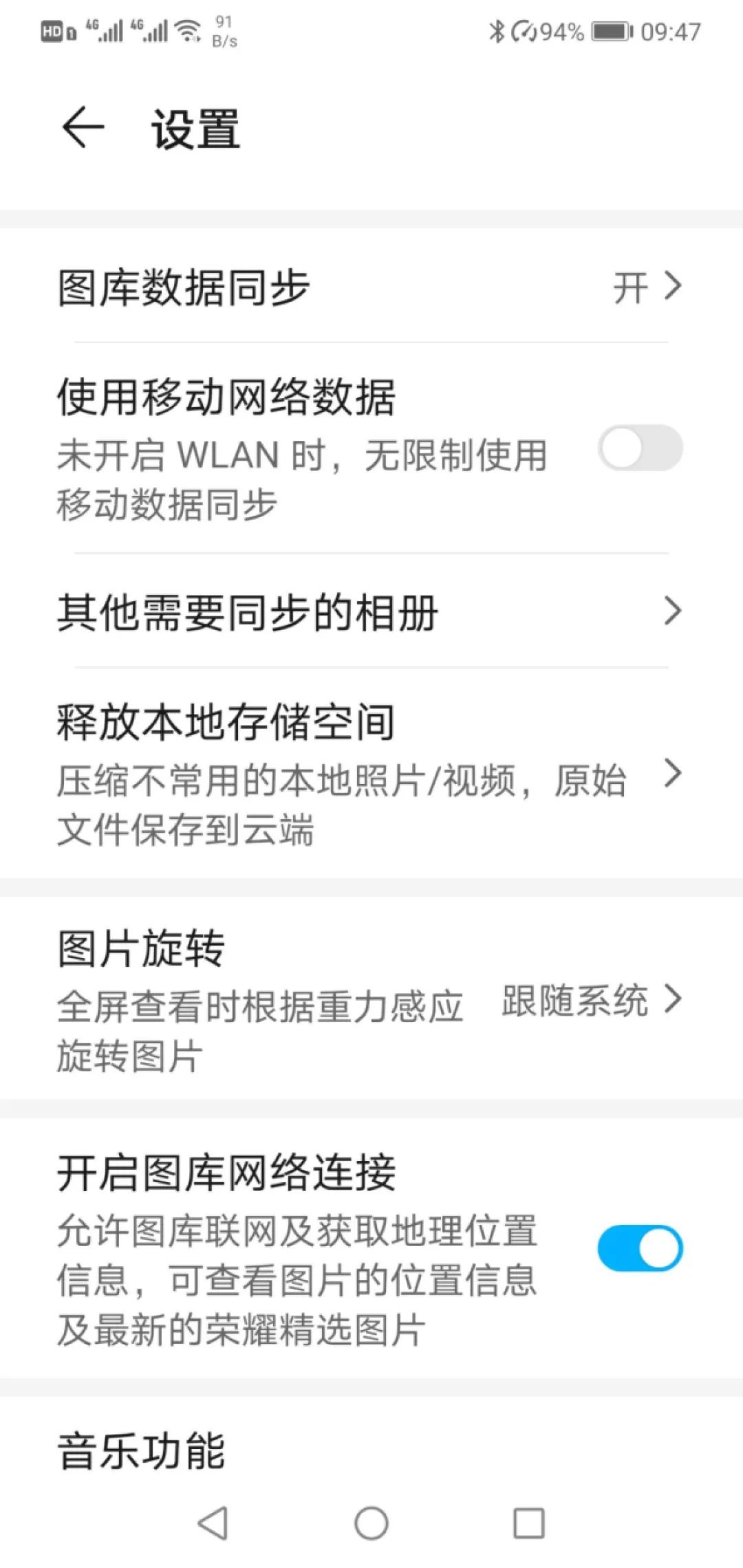Toggle 图库数据同步 setting

tap(371, 285)
